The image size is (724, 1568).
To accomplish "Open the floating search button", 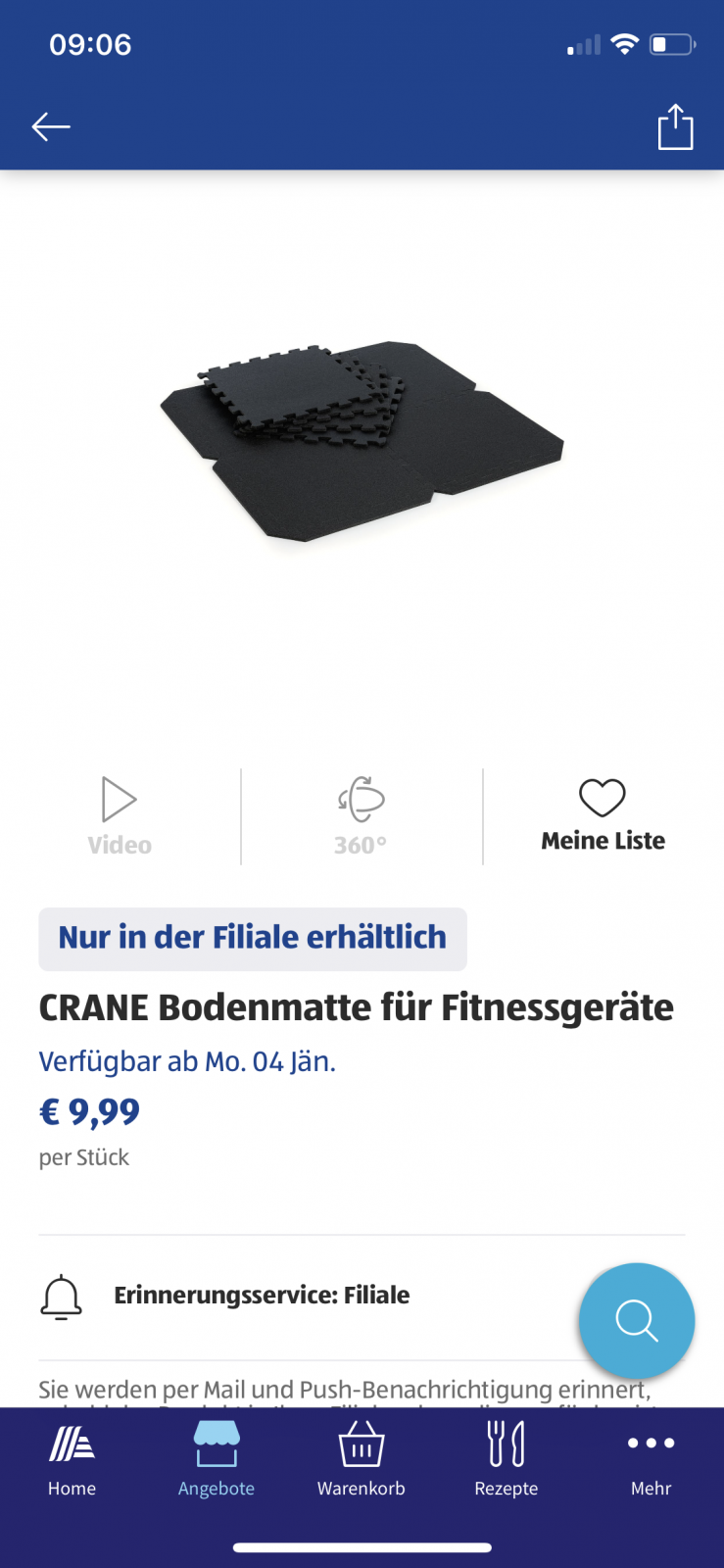I will tap(637, 1320).
